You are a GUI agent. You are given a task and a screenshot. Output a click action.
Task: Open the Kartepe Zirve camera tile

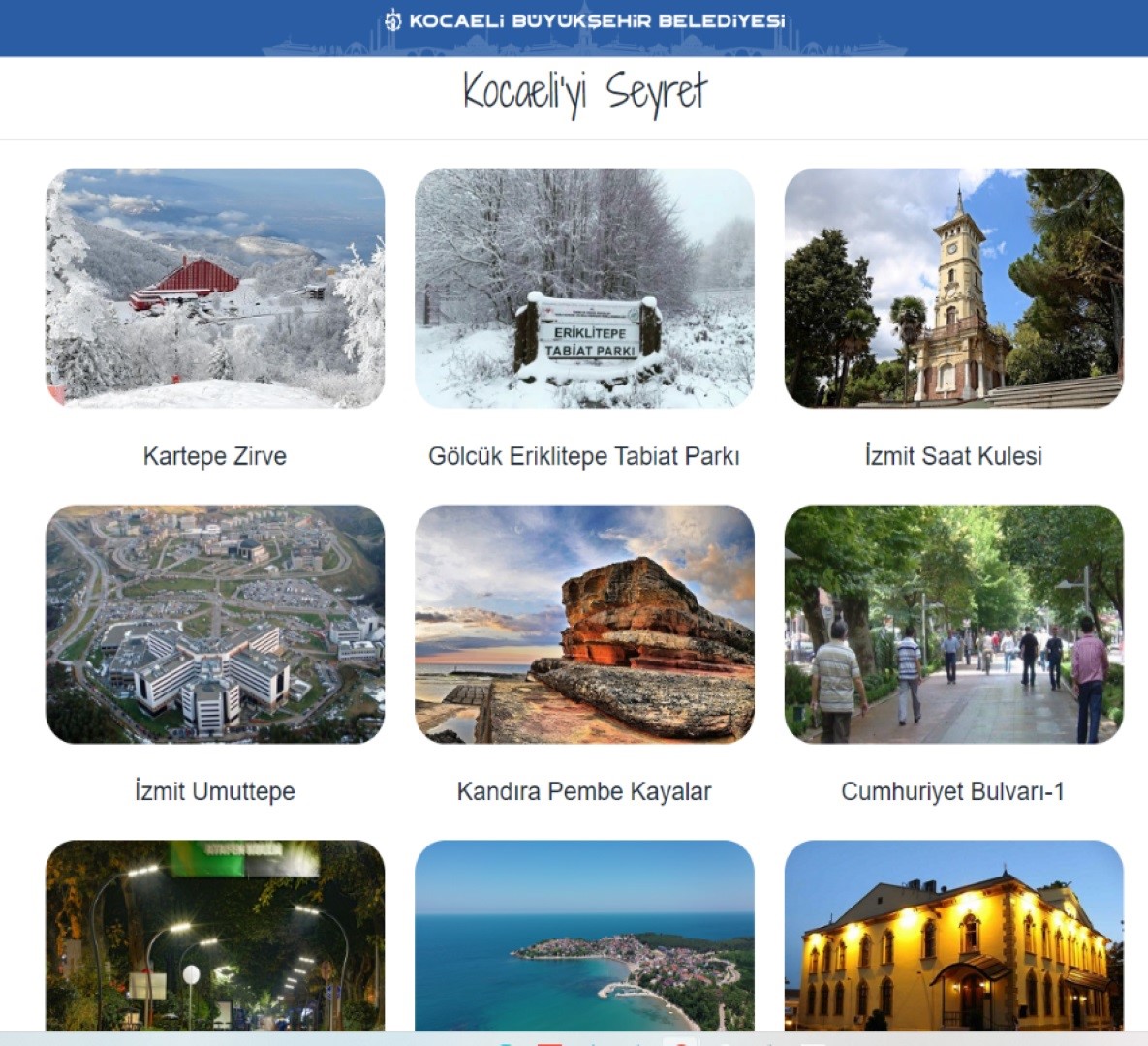[x=215, y=289]
